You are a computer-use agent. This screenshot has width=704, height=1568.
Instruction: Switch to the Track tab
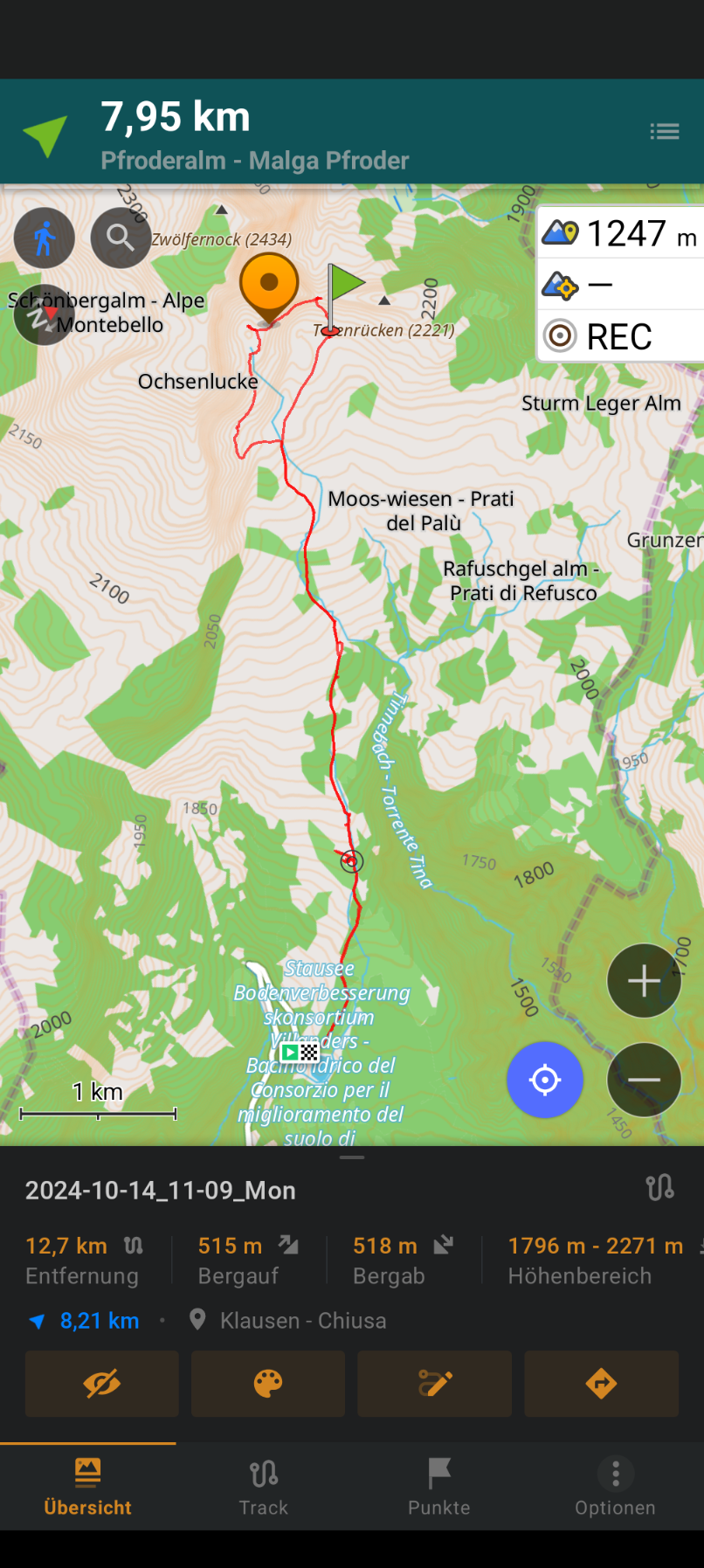264,1487
